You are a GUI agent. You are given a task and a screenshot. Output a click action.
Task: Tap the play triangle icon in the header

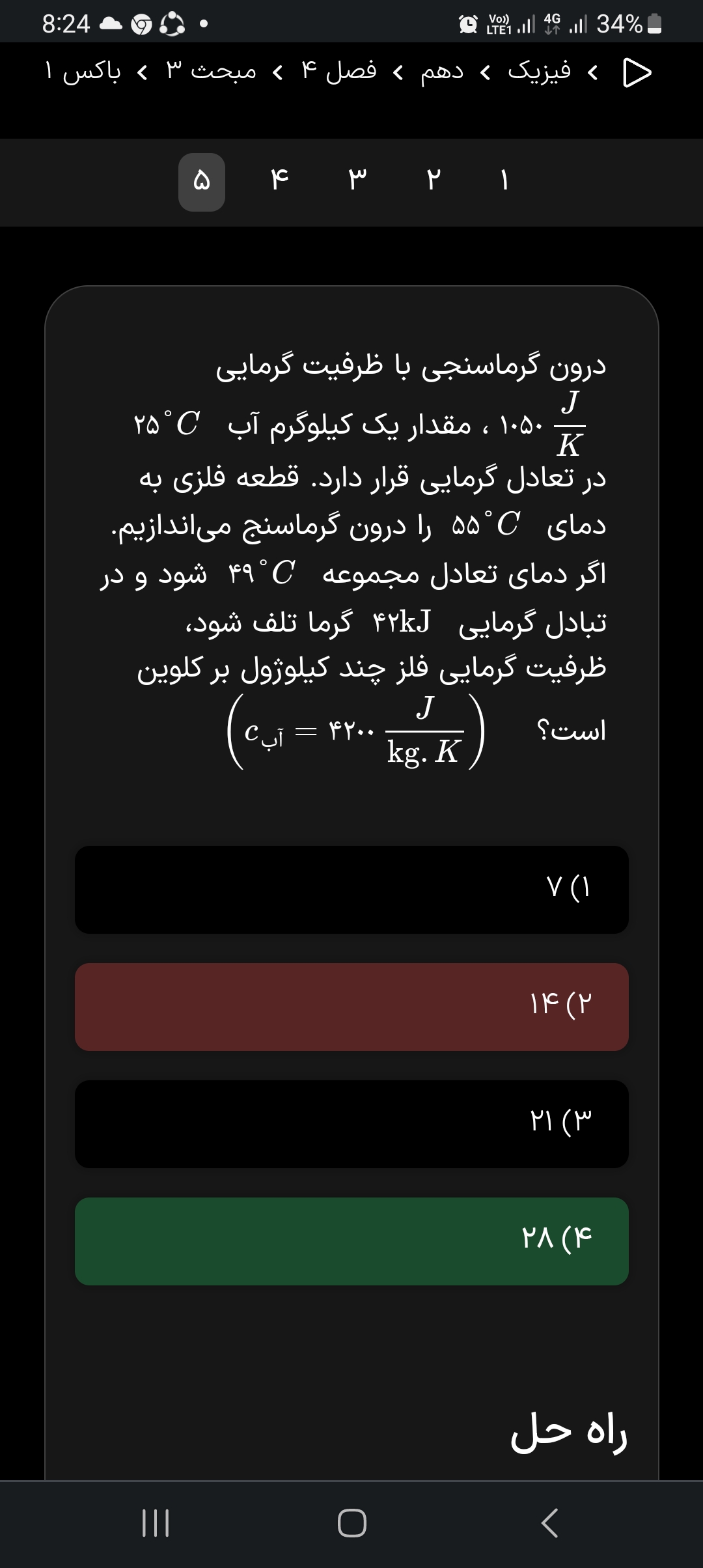[637, 73]
